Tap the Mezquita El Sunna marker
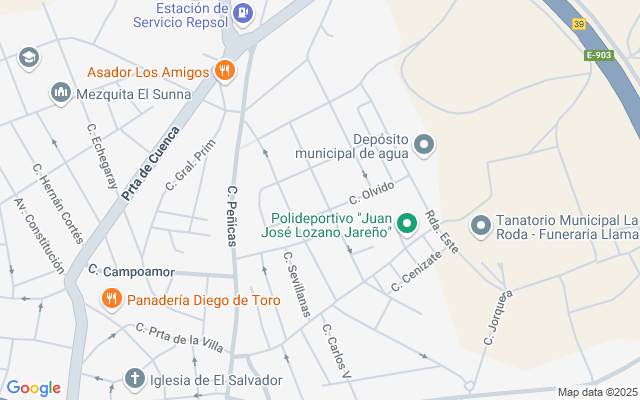Image resolution: width=640 pixels, height=400 pixels. 60,93
